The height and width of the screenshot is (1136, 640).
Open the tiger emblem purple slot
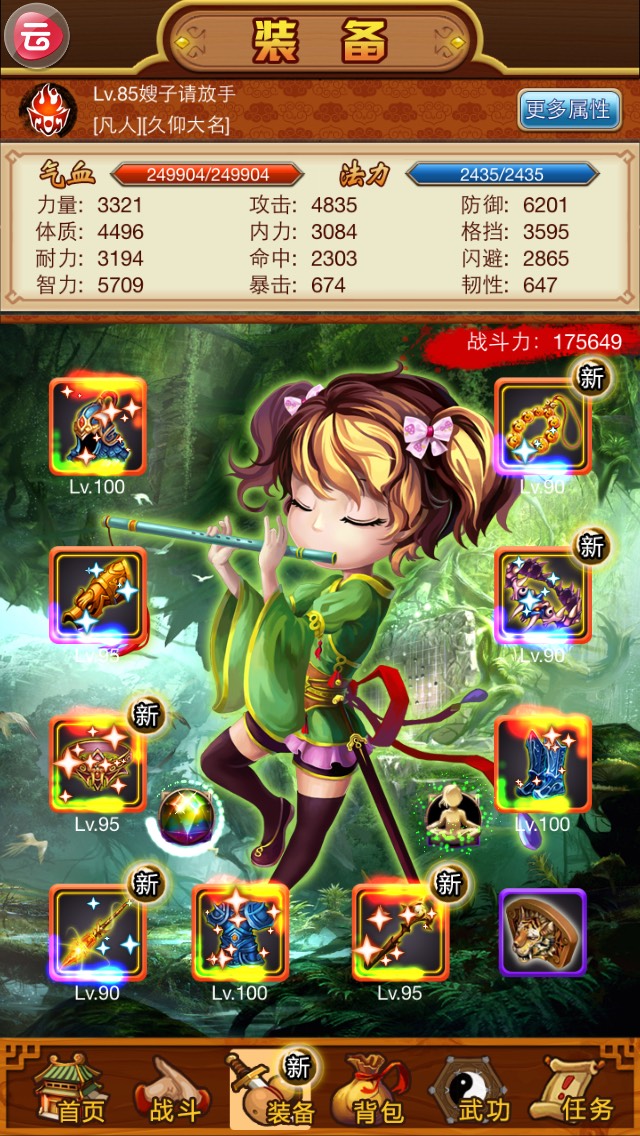pos(542,932)
